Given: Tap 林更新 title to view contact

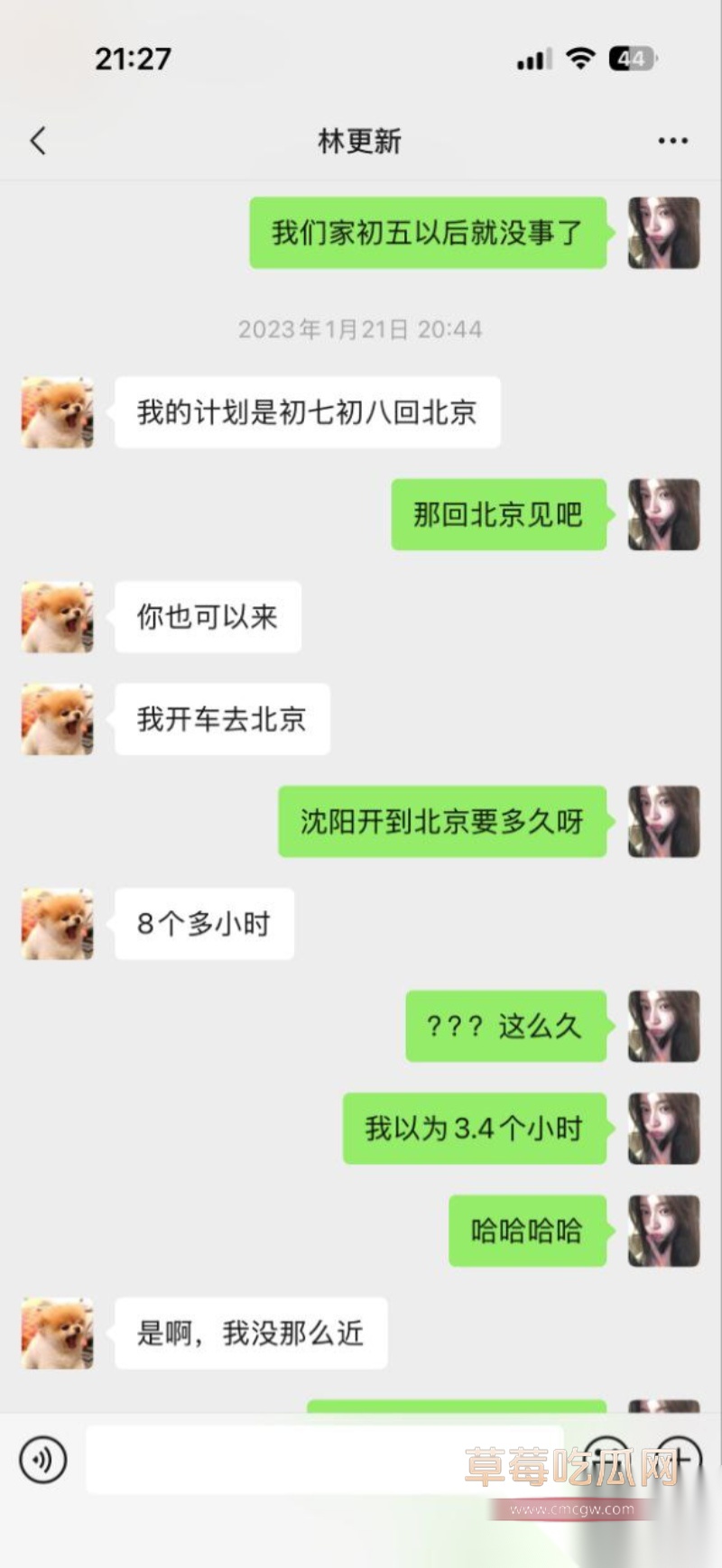Looking at the screenshot, I should 361,141.
